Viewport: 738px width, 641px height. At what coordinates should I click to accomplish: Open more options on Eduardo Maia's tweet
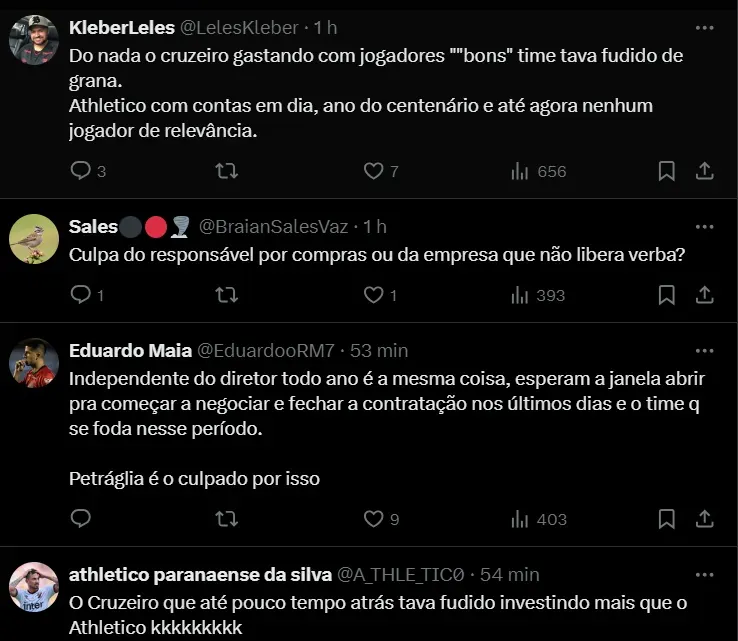(x=704, y=351)
